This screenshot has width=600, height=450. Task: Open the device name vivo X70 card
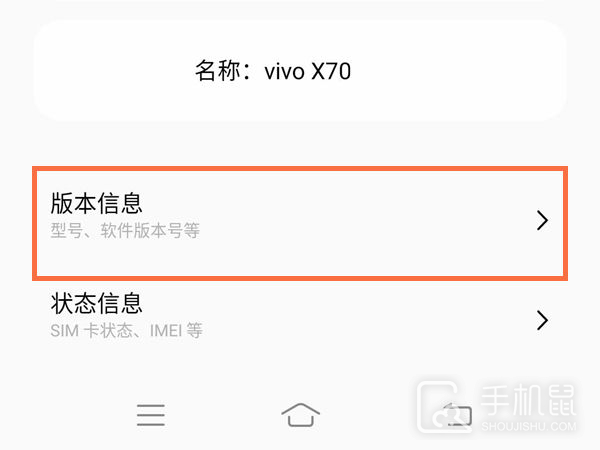point(300,72)
